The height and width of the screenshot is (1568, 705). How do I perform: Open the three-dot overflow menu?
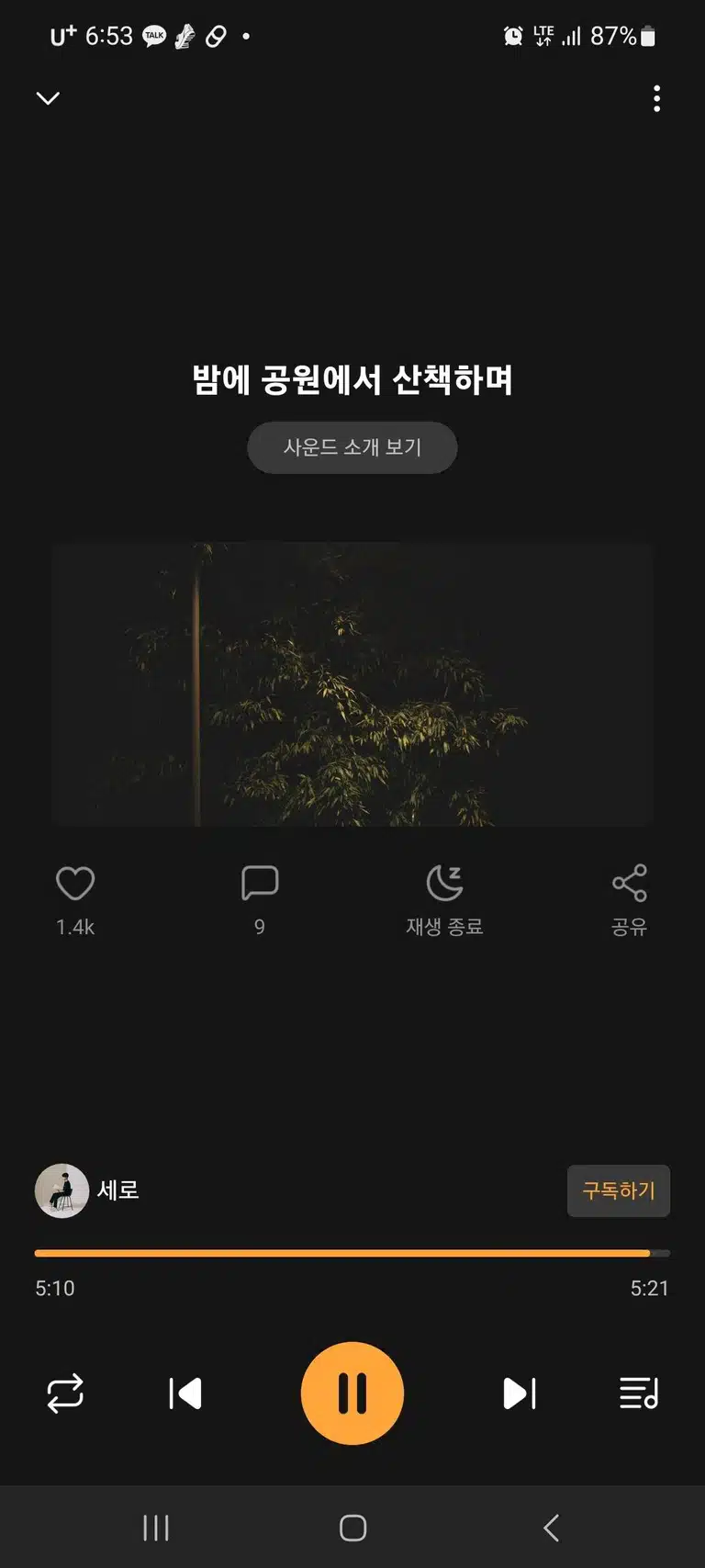click(x=656, y=98)
